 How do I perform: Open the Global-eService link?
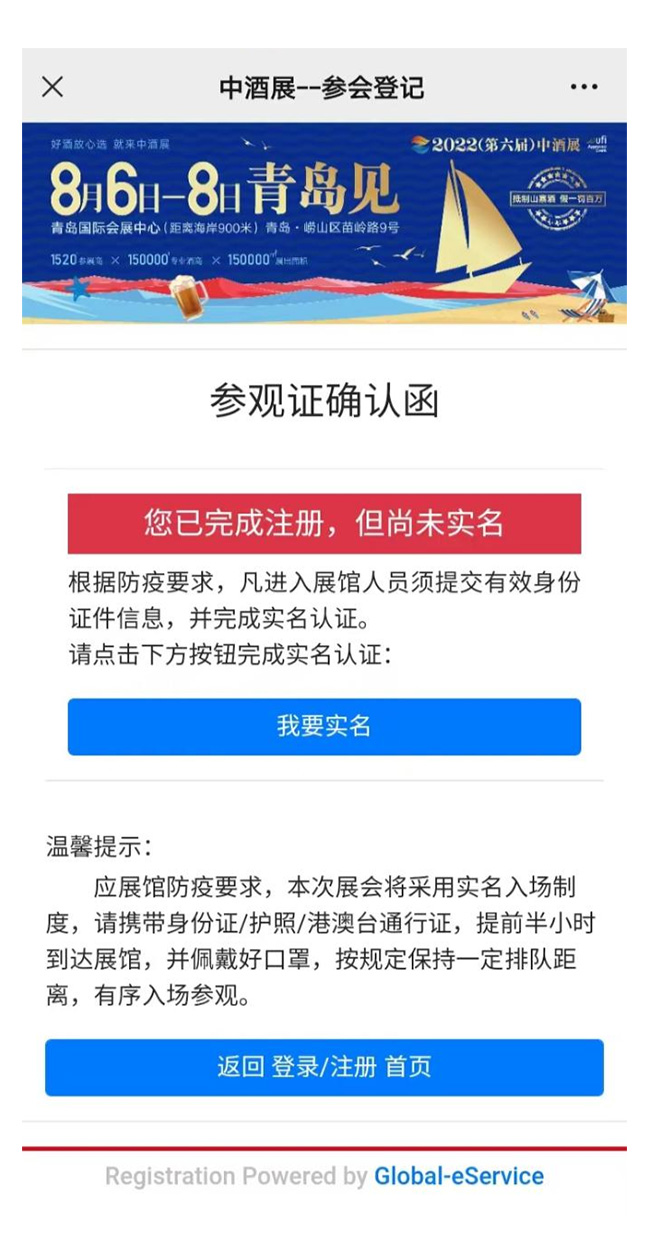(x=459, y=1176)
